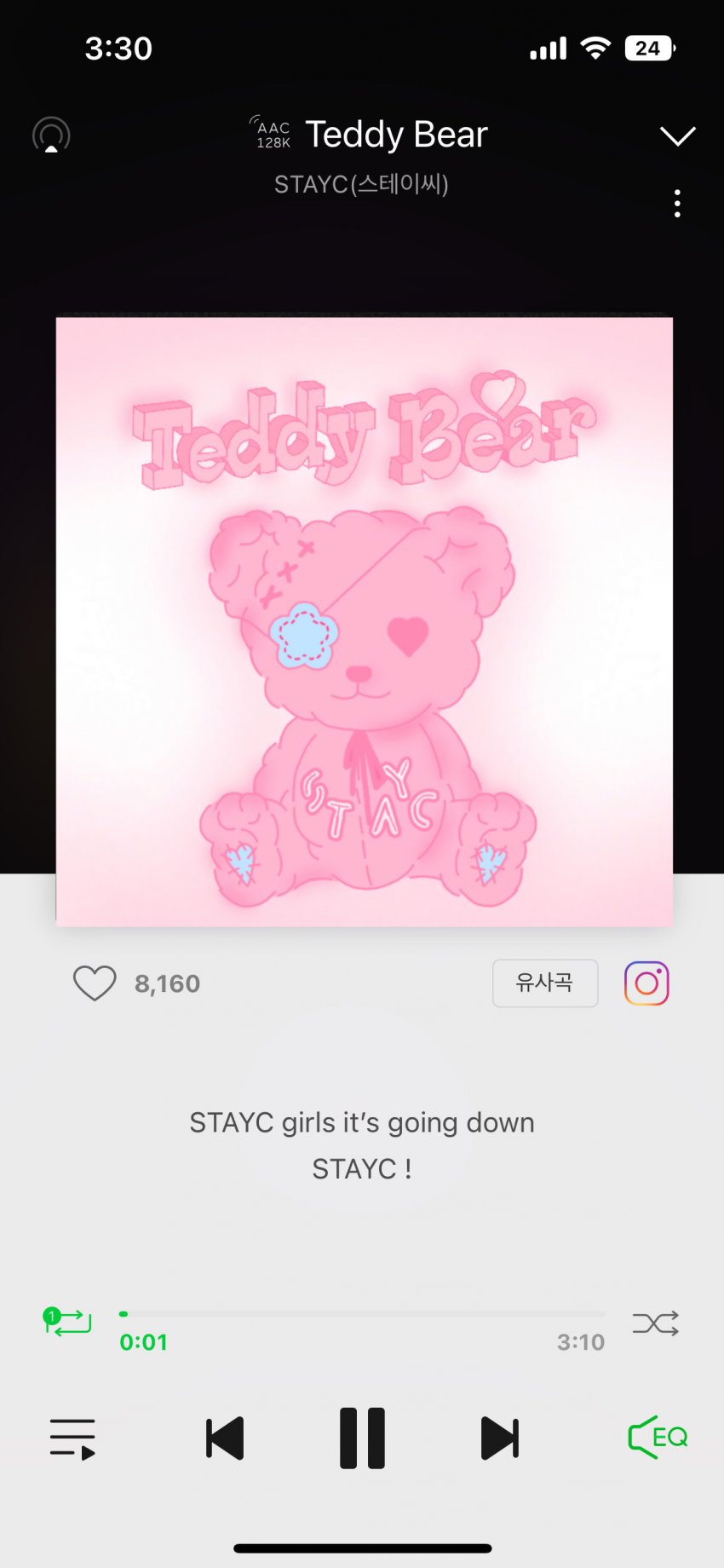724x1568 pixels.
Task: Skip to the next track
Action: tap(499, 1438)
